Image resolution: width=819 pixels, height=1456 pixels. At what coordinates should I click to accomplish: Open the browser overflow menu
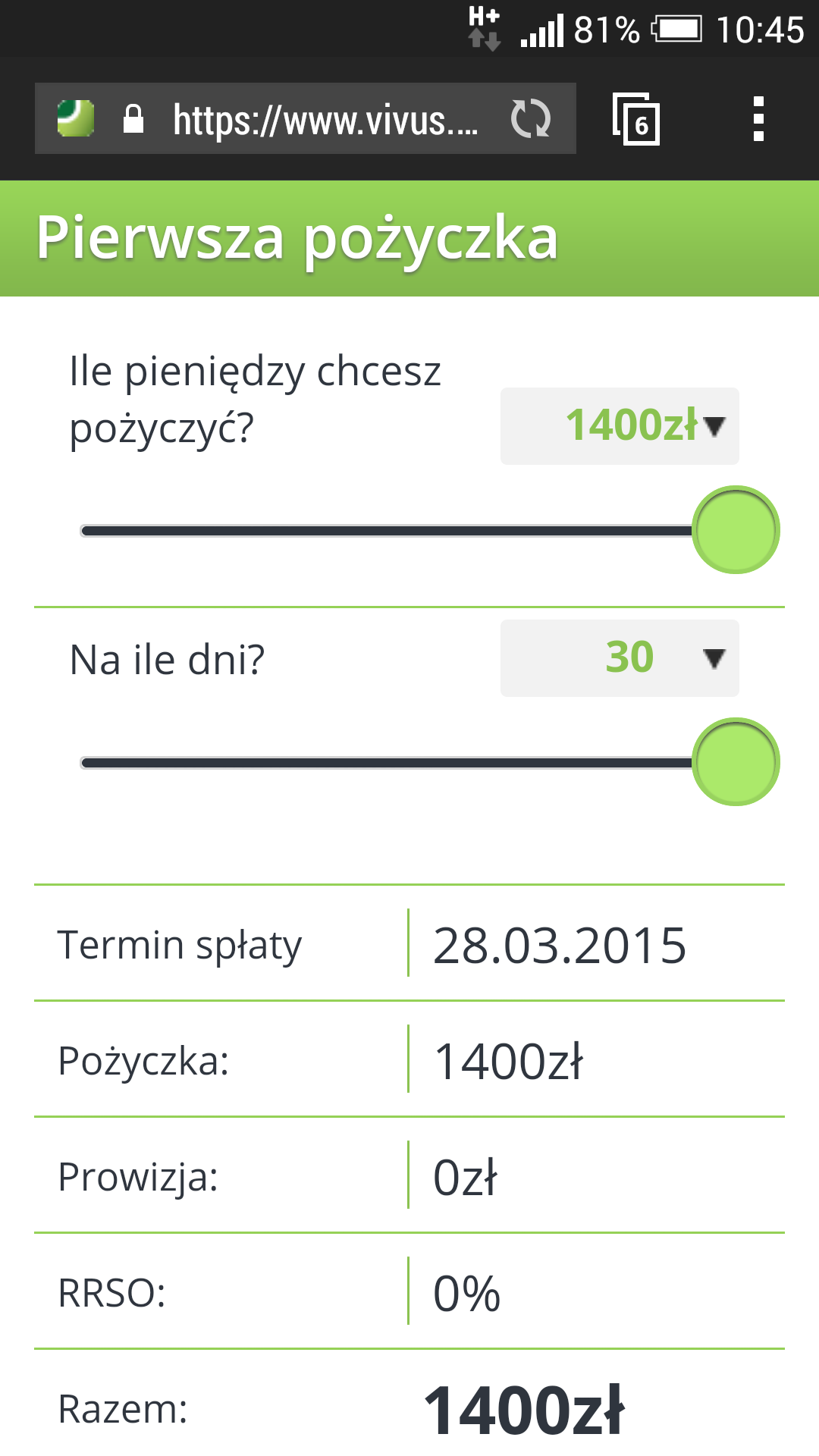click(760, 118)
